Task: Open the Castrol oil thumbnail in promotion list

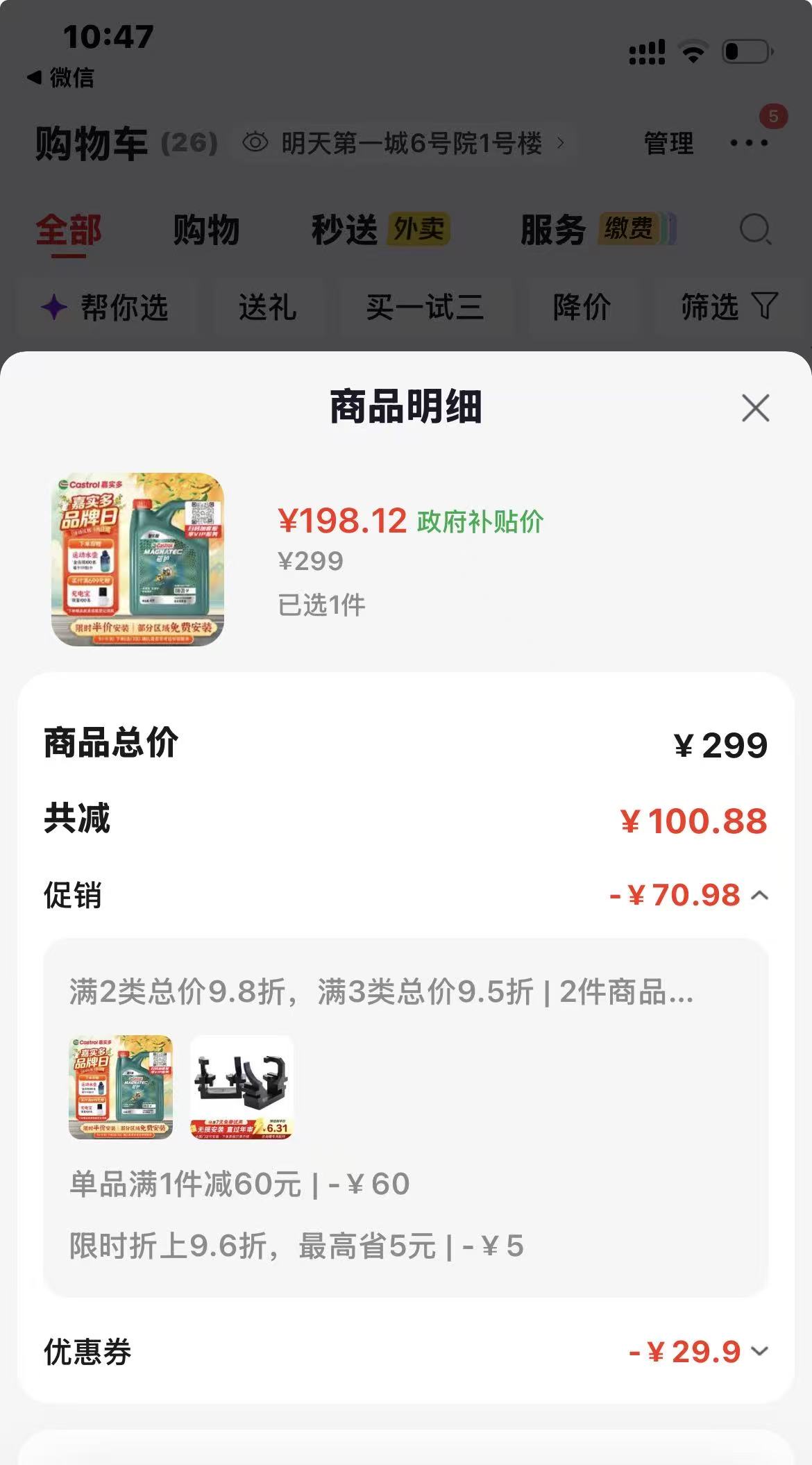Action: [x=121, y=1087]
